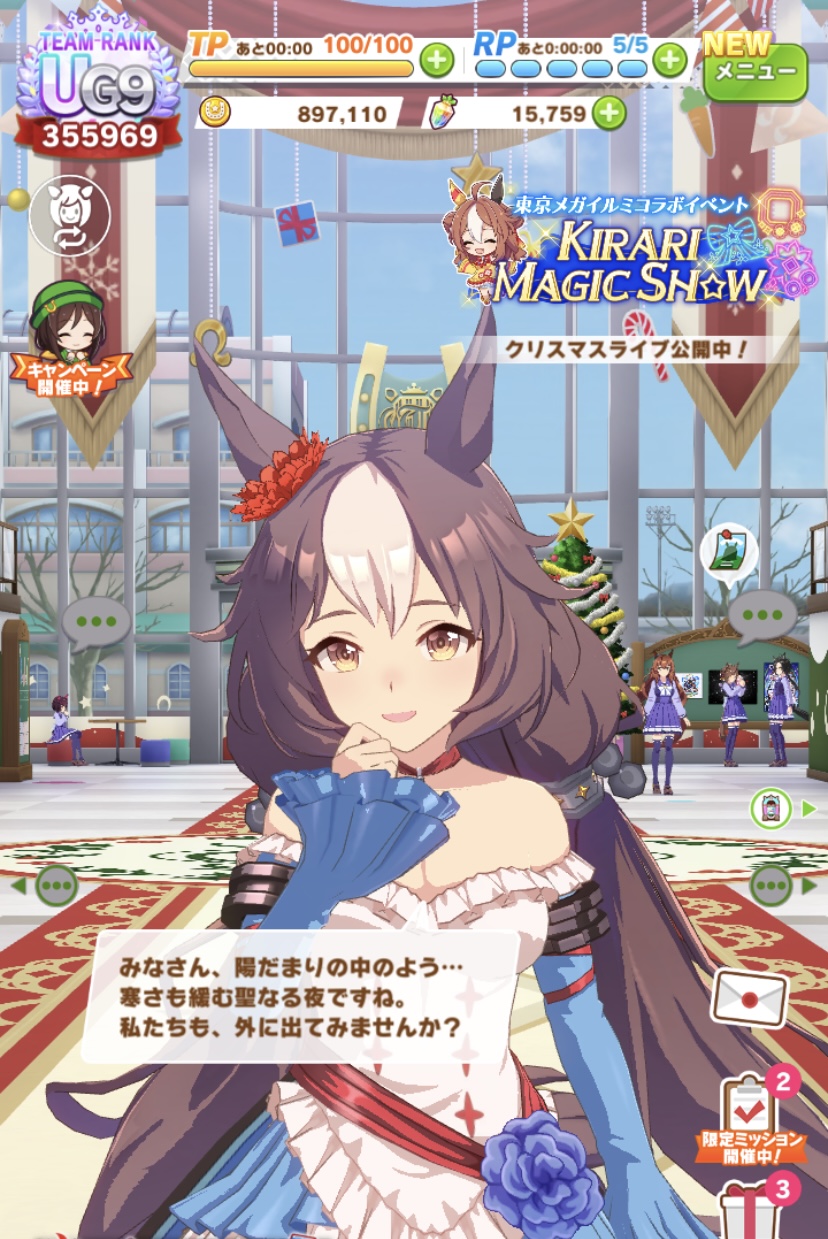Tap the character's dialogue text box

point(300,997)
